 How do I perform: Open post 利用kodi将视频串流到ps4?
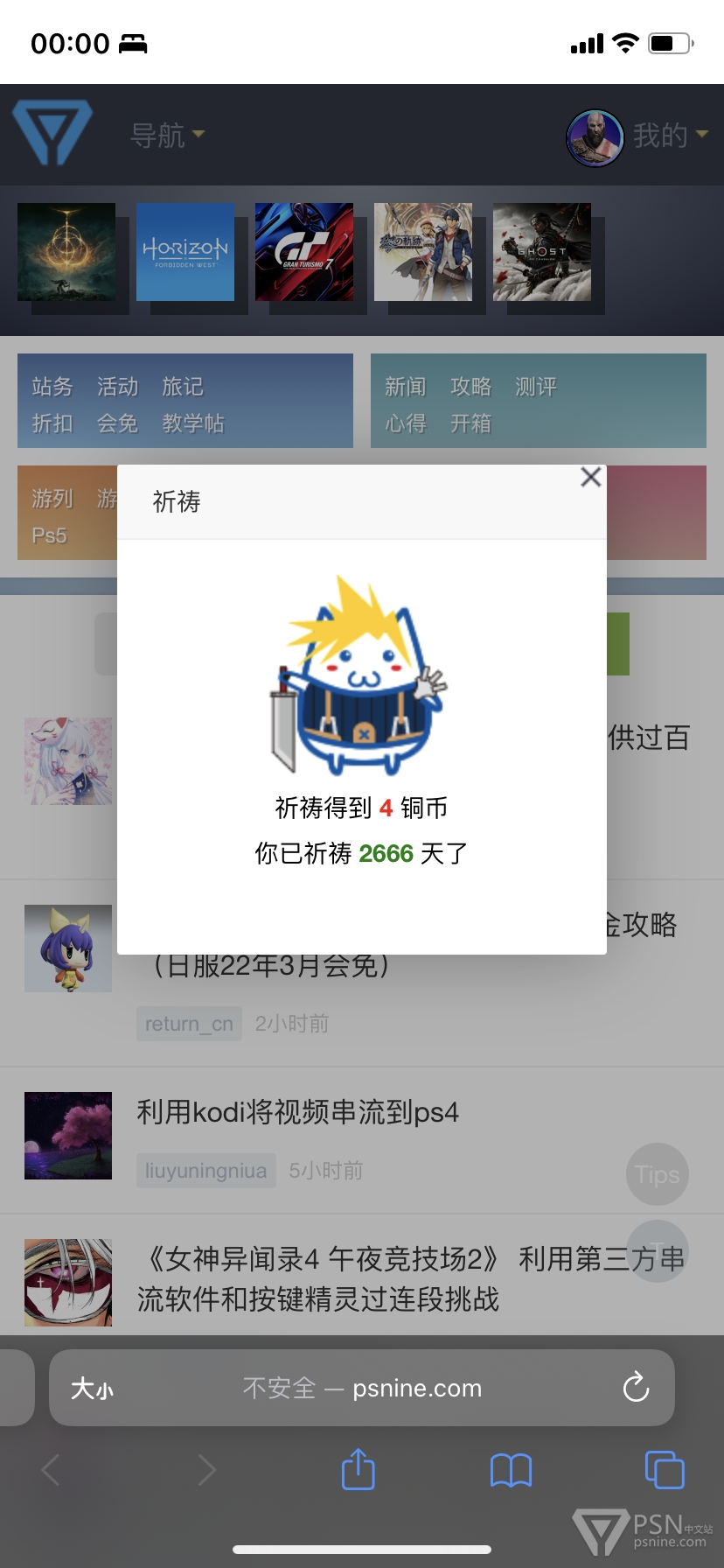pyautogui.click(x=298, y=1112)
